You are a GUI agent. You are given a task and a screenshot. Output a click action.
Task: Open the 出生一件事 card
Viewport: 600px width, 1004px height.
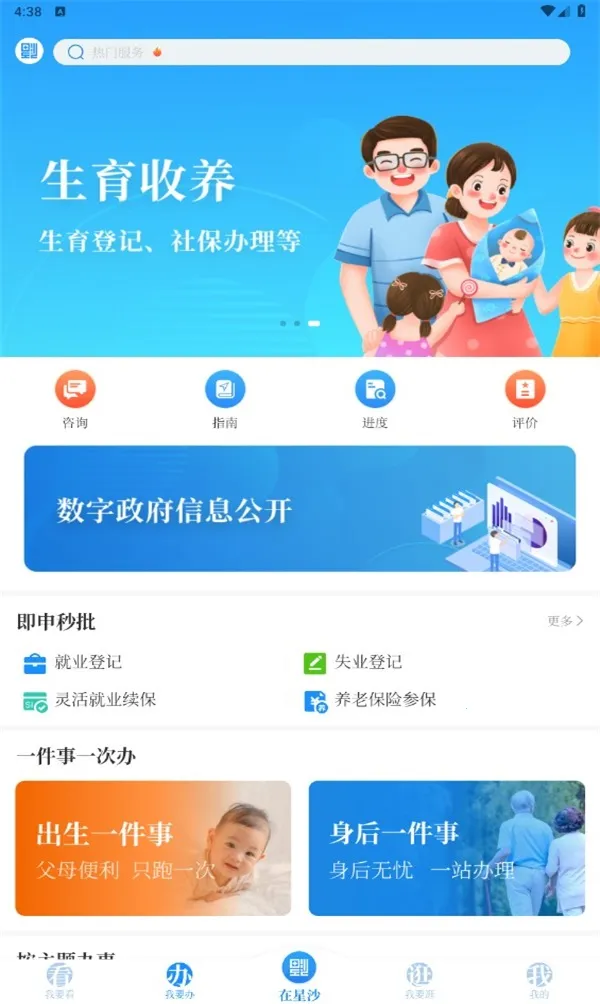(153, 848)
